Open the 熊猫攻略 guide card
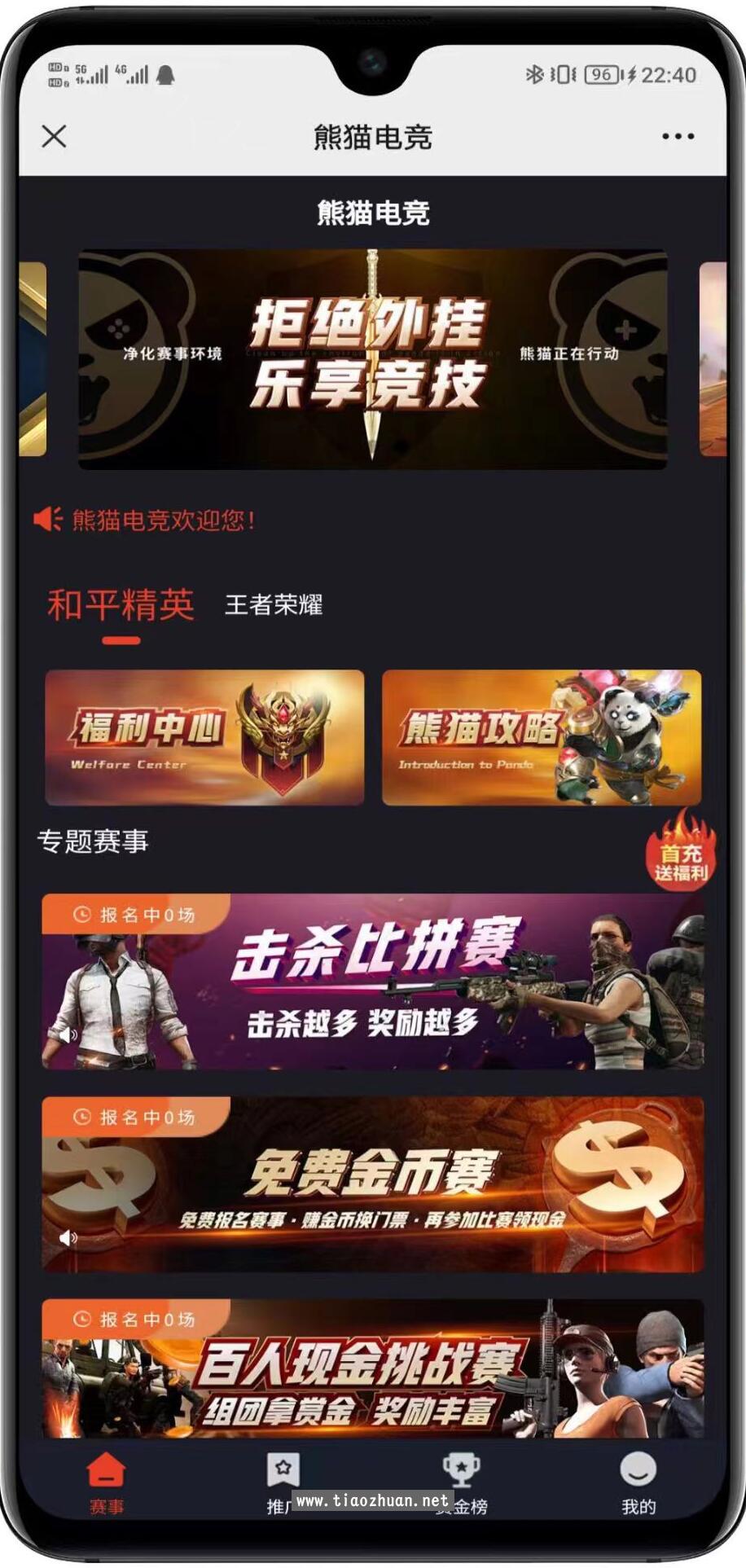This screenshot has height=1568, width=746. coord(540,737)
